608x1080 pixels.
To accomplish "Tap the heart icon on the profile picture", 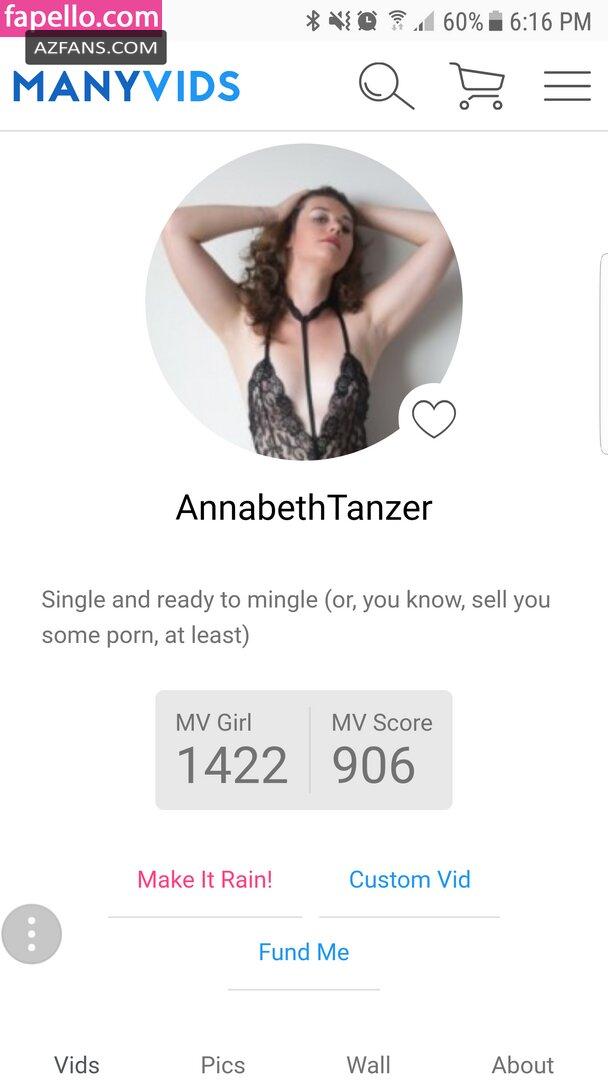I will 434,418.
